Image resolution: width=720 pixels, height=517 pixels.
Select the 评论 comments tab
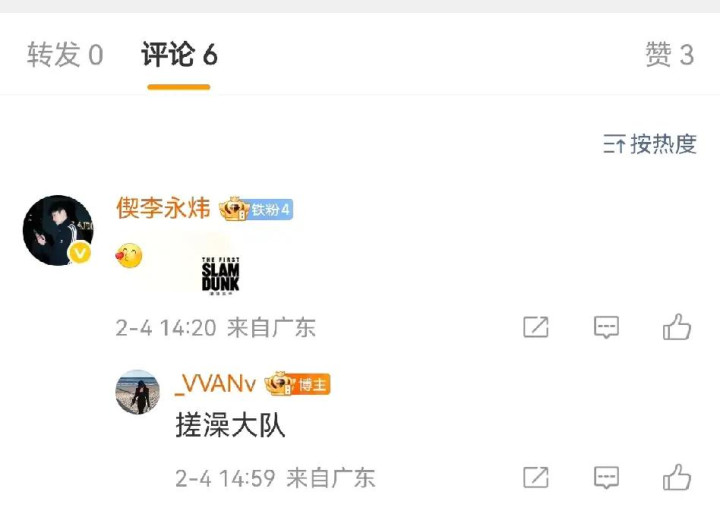(179, 54)
